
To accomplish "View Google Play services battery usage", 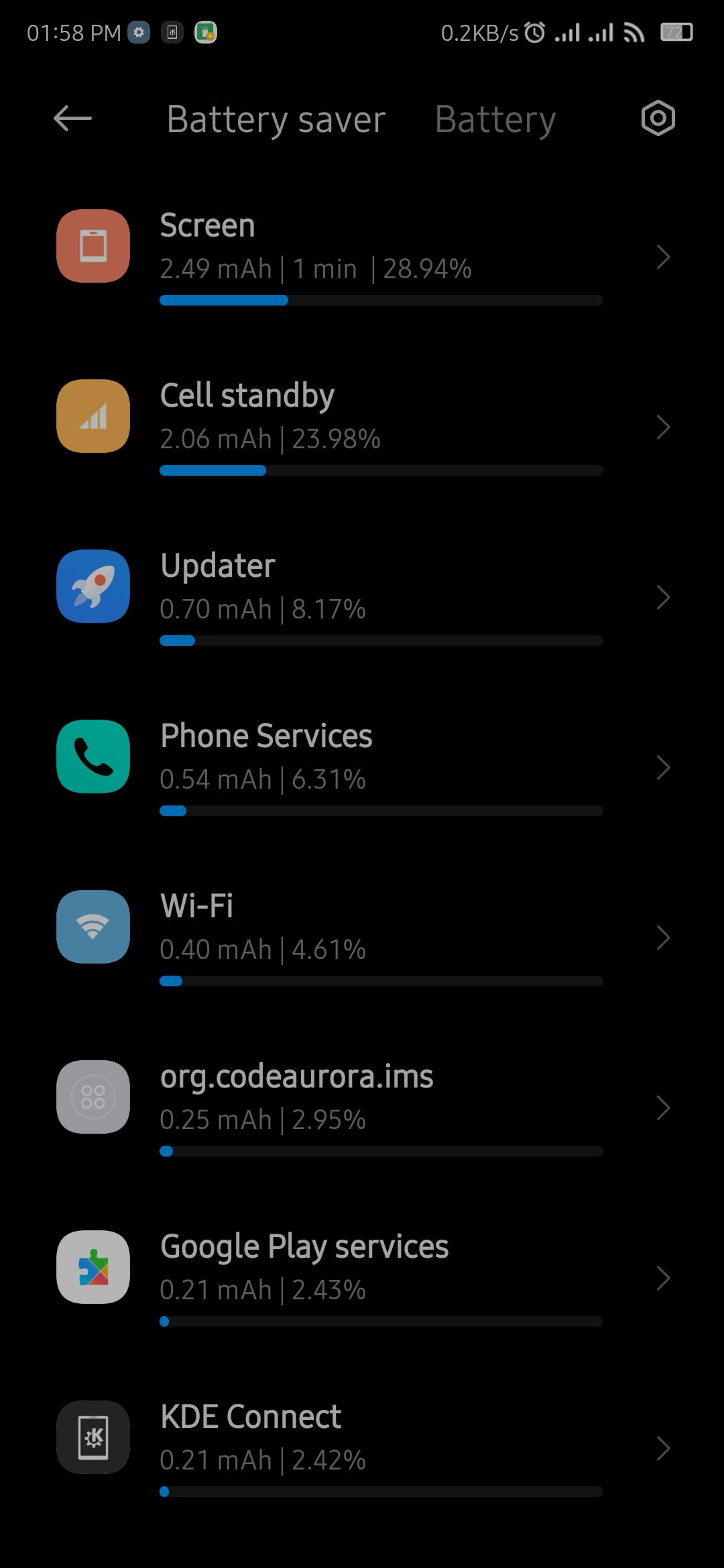I will tap(362, 1277).
